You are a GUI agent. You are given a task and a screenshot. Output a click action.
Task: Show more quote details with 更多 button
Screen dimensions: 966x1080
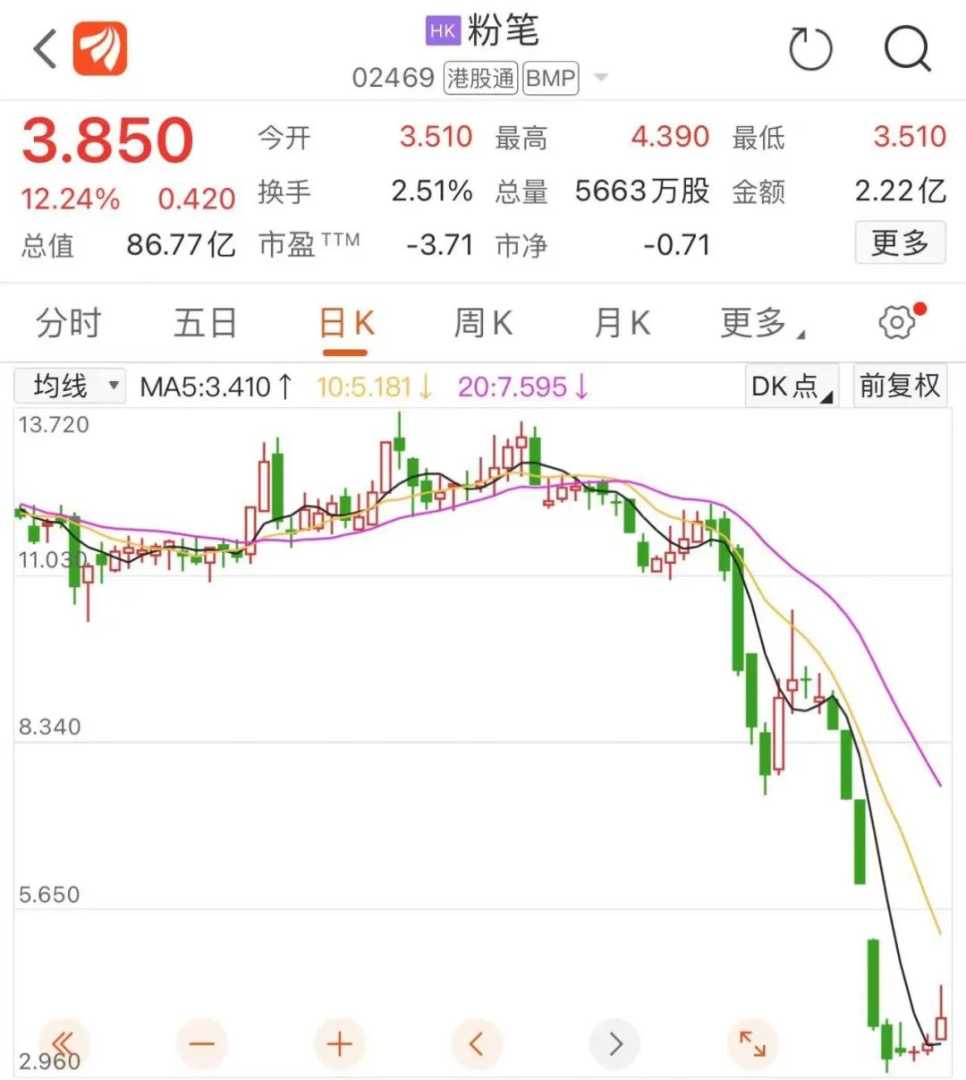[899, 243]
